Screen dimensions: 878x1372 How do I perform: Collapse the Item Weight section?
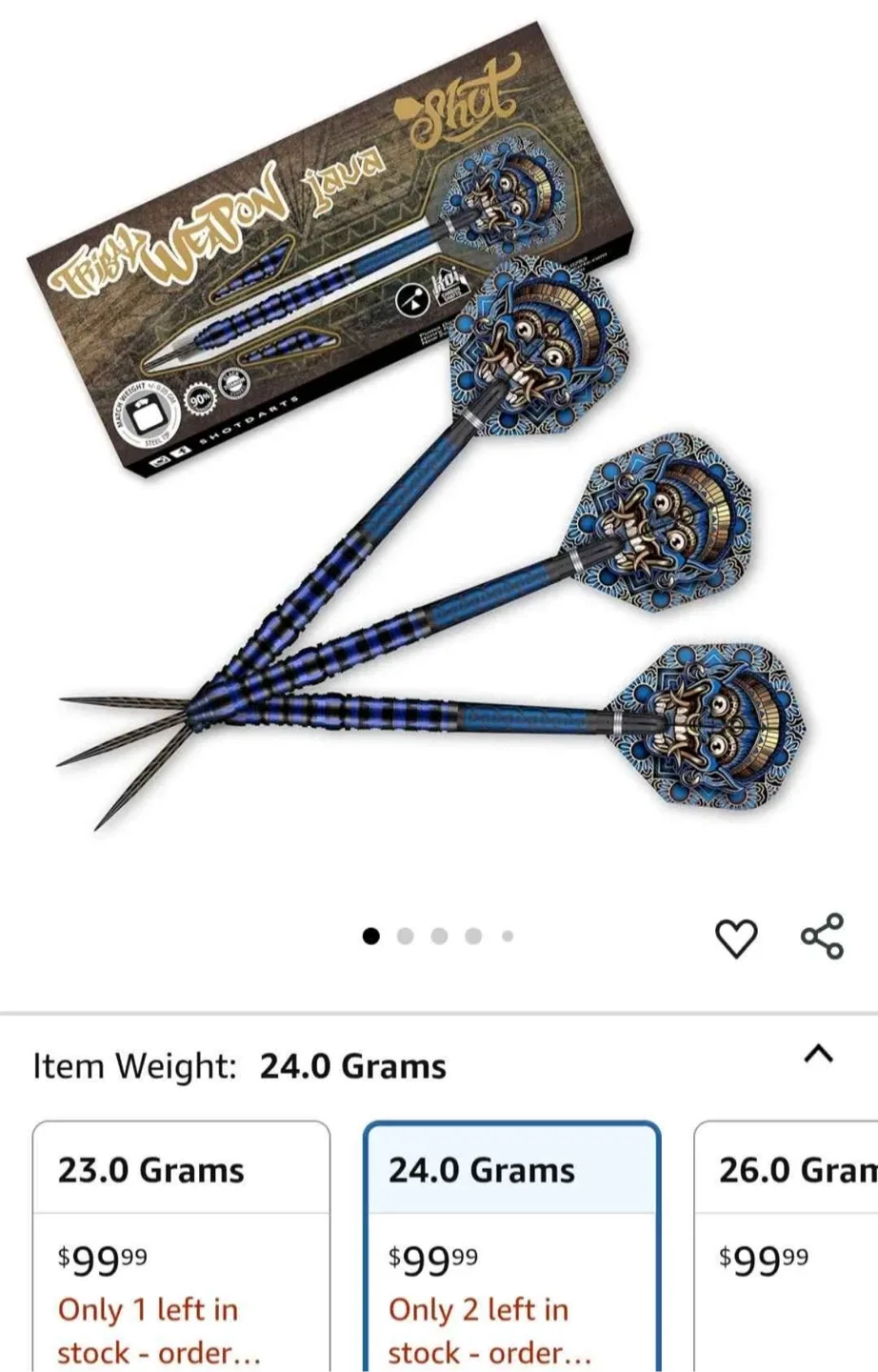[x=819, y=1054]
